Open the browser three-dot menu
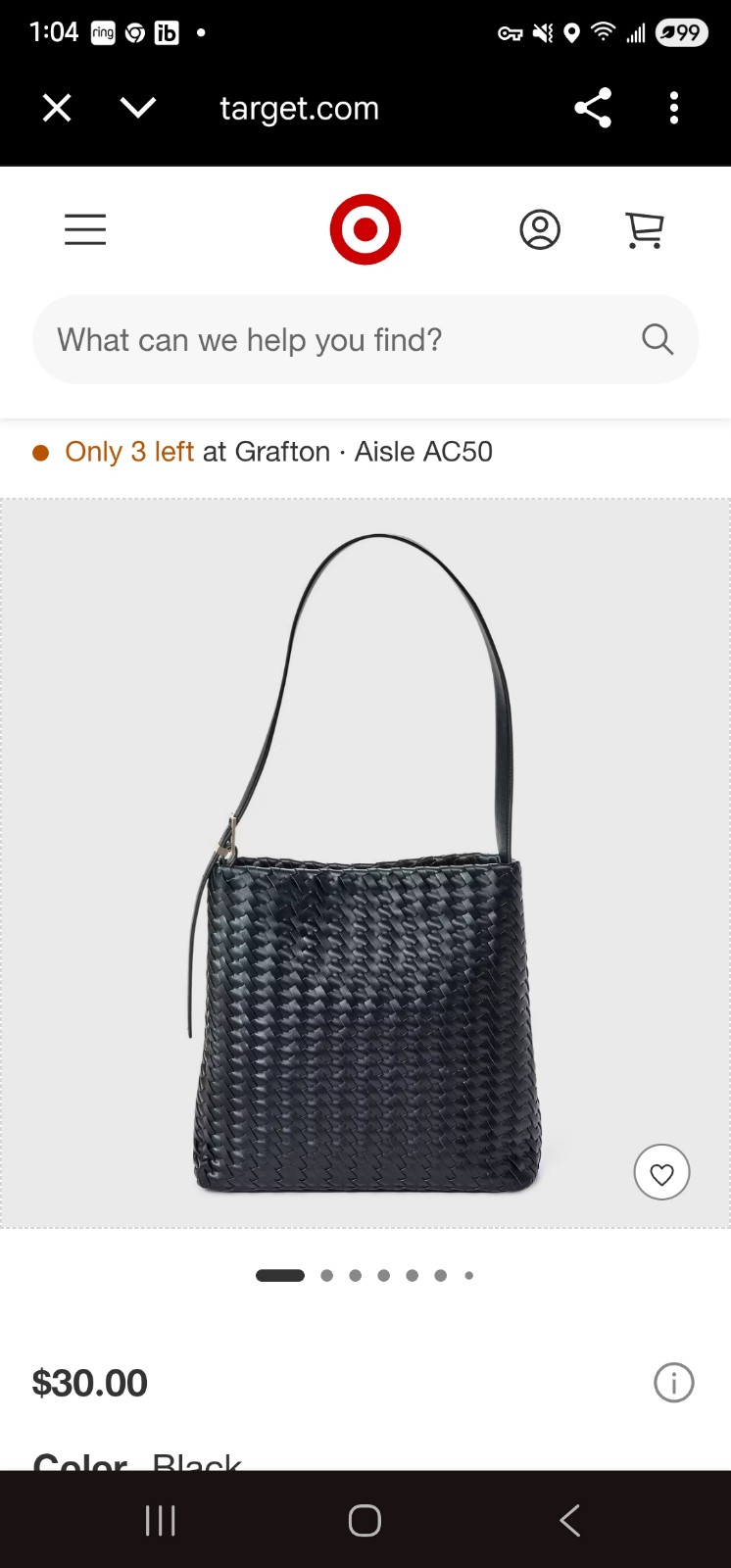The height and width of the screenshot is (1568, 731). [x=673, y=108]
